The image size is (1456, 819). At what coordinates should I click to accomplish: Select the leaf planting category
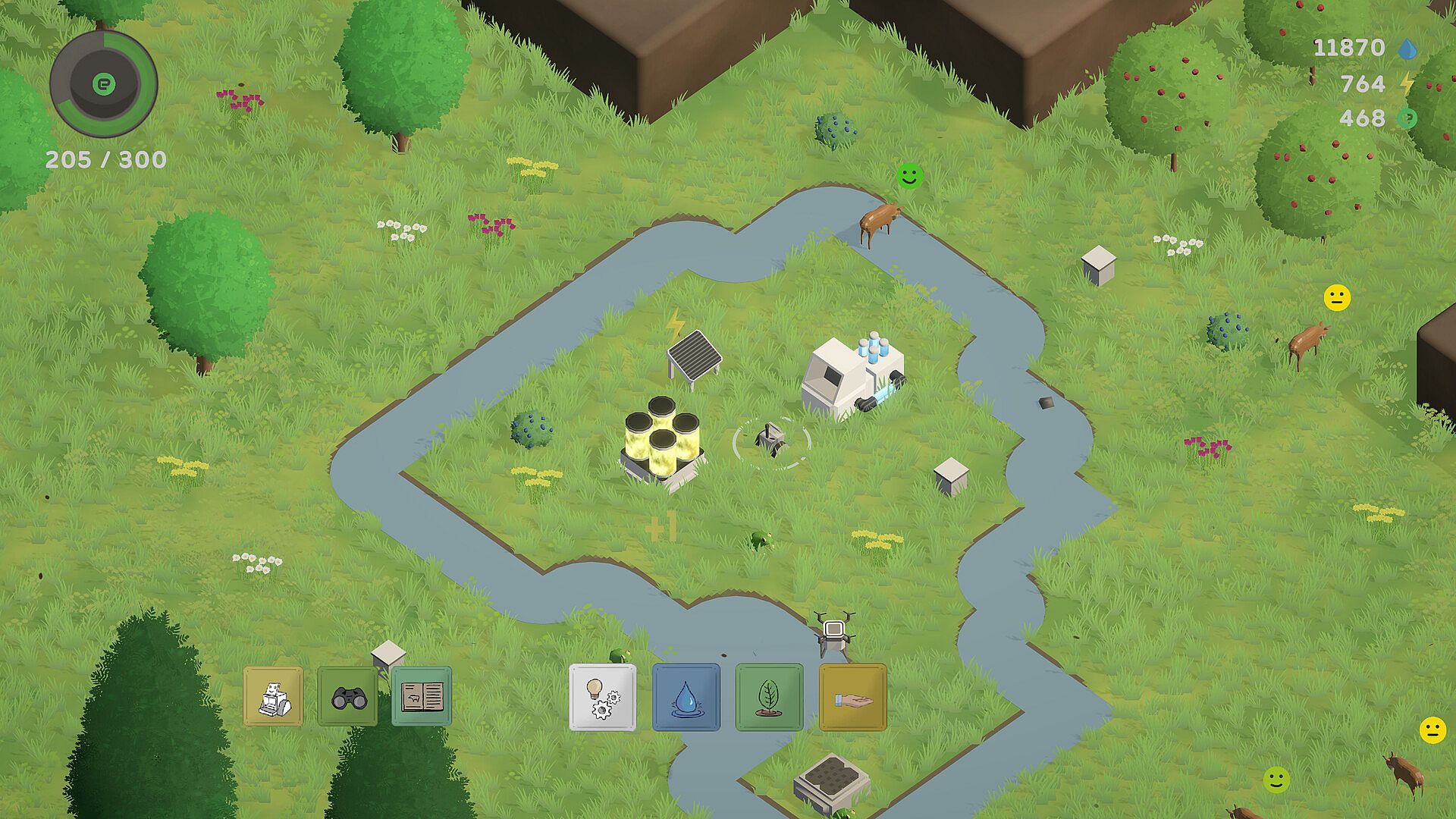click(x=769, y=697)
